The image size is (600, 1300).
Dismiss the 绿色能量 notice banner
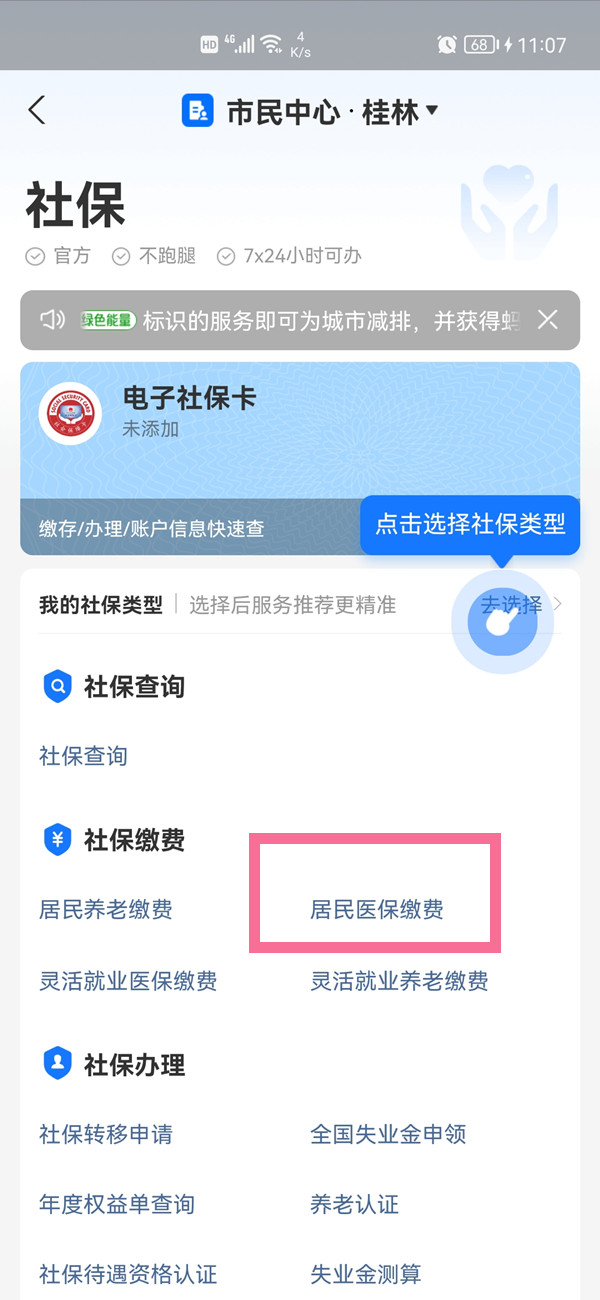pyautogui.click(x=547, y=320)
